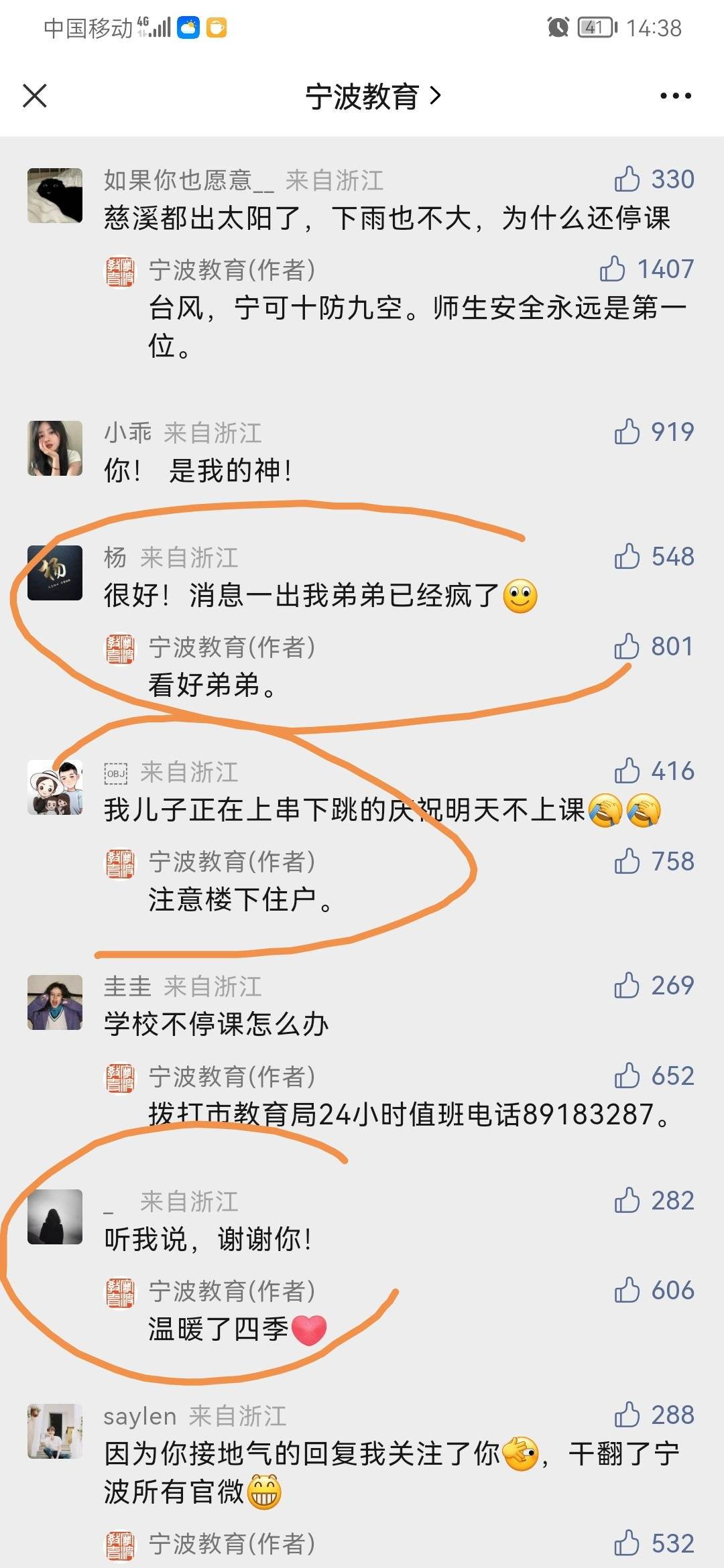Image resolution: width=724 pixels, height=1568 pixels.
Task: Like the author's reply 注意楼下住户
Action: [x=627, y=862]
